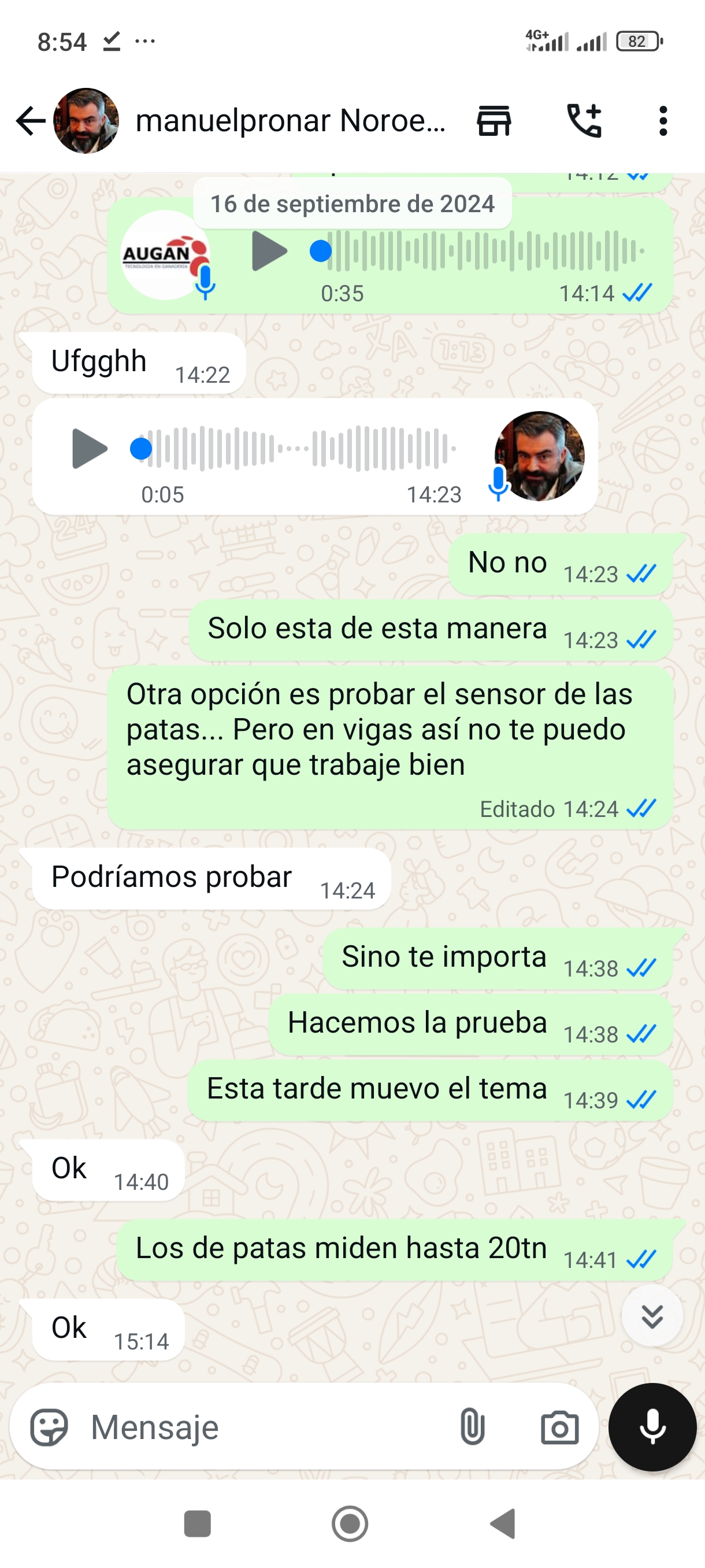Viewport: 705px width, 1568px height.
Task: Focus the Mensaje text field
Action: tap(268, 1427)
